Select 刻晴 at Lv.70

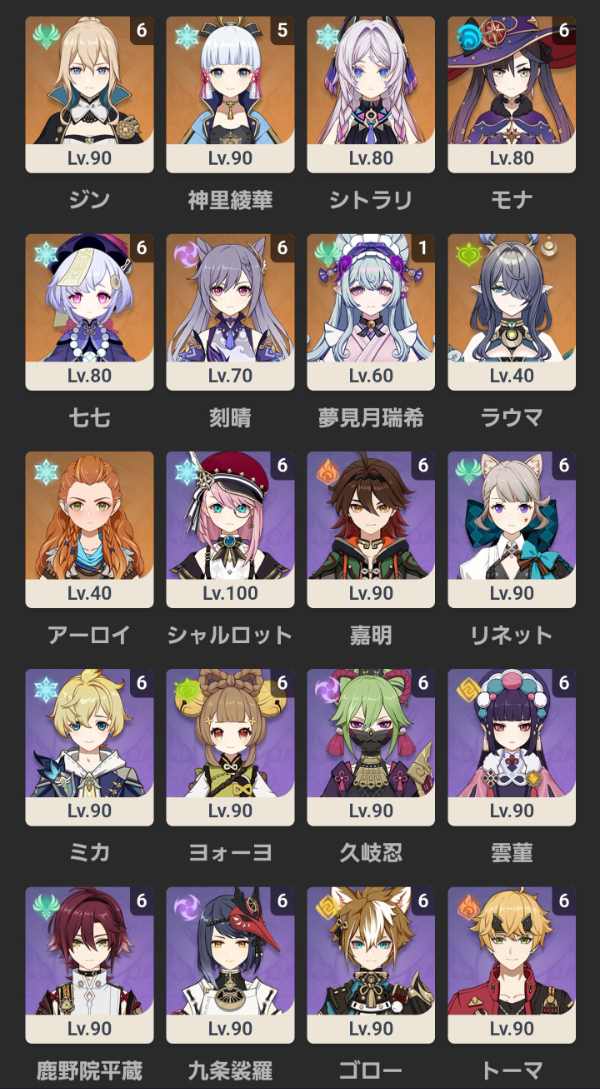(x=230, y=311)
